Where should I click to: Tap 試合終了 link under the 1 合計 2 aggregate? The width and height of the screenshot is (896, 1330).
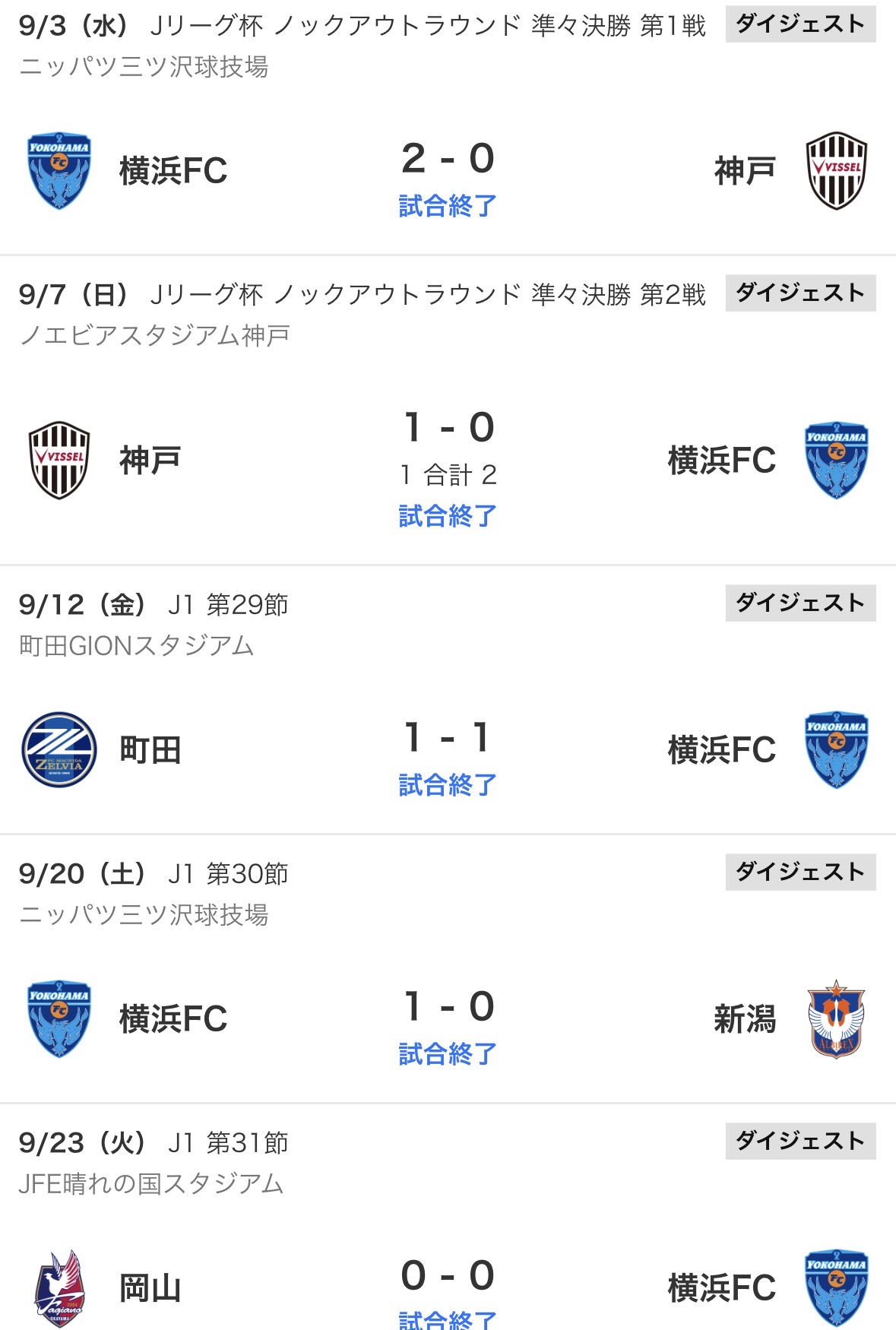tap(448, 517)
